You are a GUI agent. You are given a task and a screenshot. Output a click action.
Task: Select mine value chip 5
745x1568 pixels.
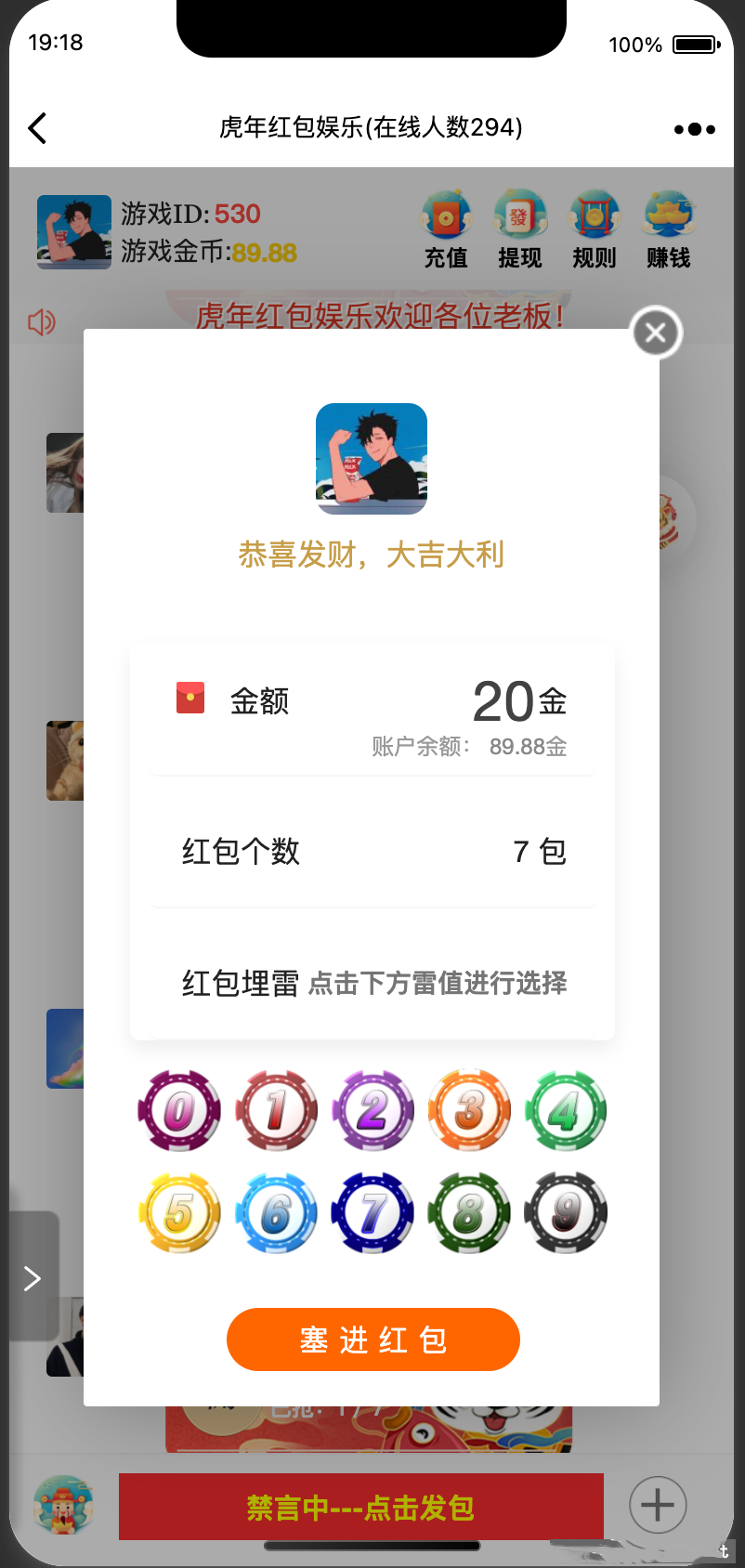pyautogui.click(x=178, y=1213)
